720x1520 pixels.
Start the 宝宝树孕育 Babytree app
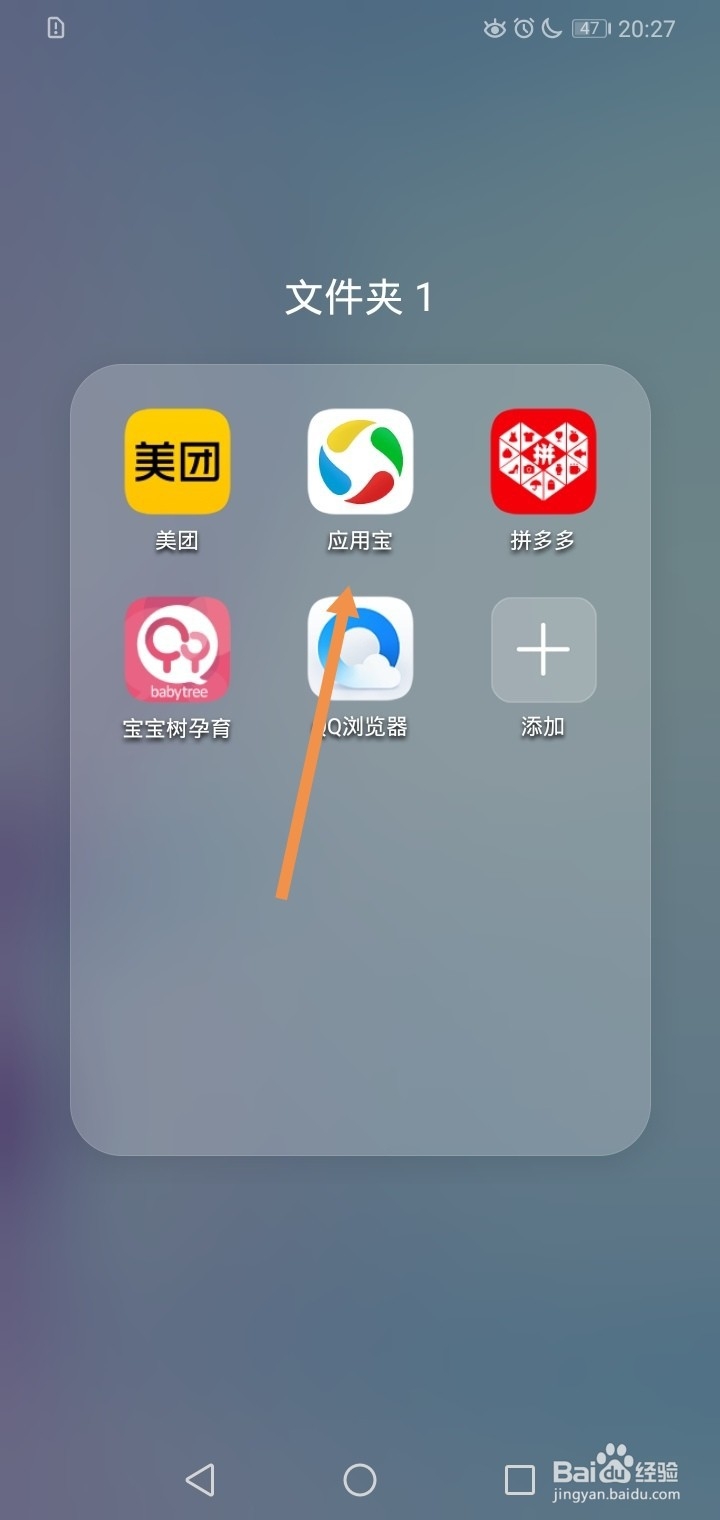click(x=177, y=650)
